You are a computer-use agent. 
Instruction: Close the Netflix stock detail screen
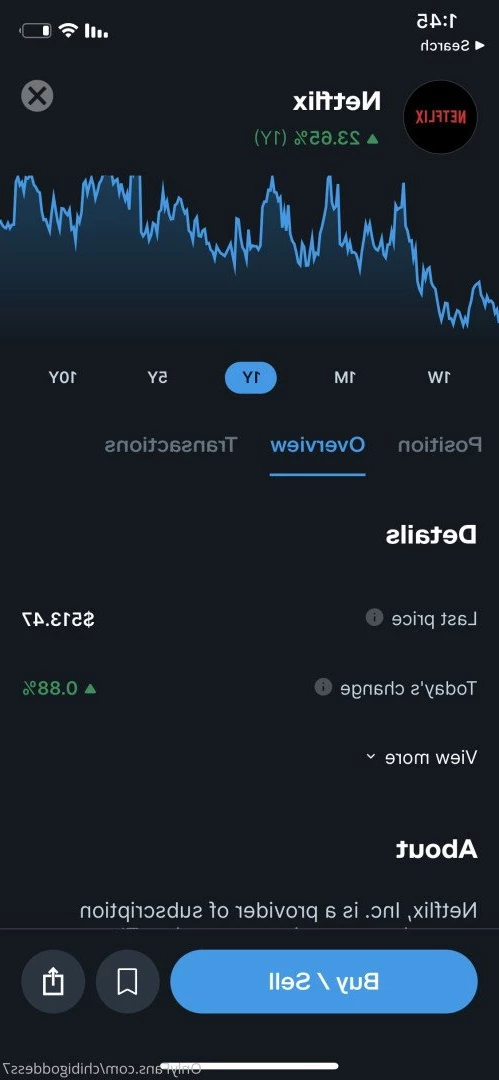37,96
